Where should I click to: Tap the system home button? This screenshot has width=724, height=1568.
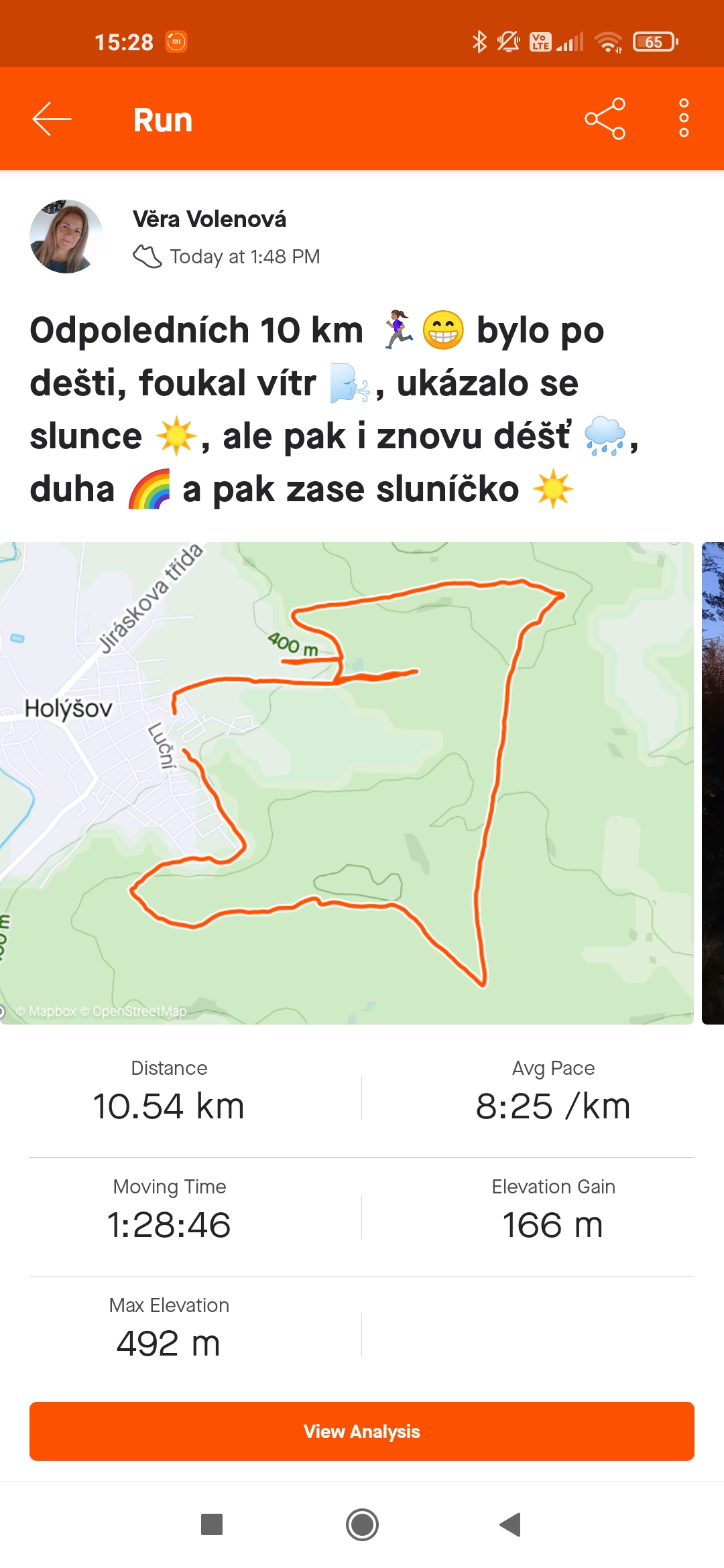(362, 1524)
